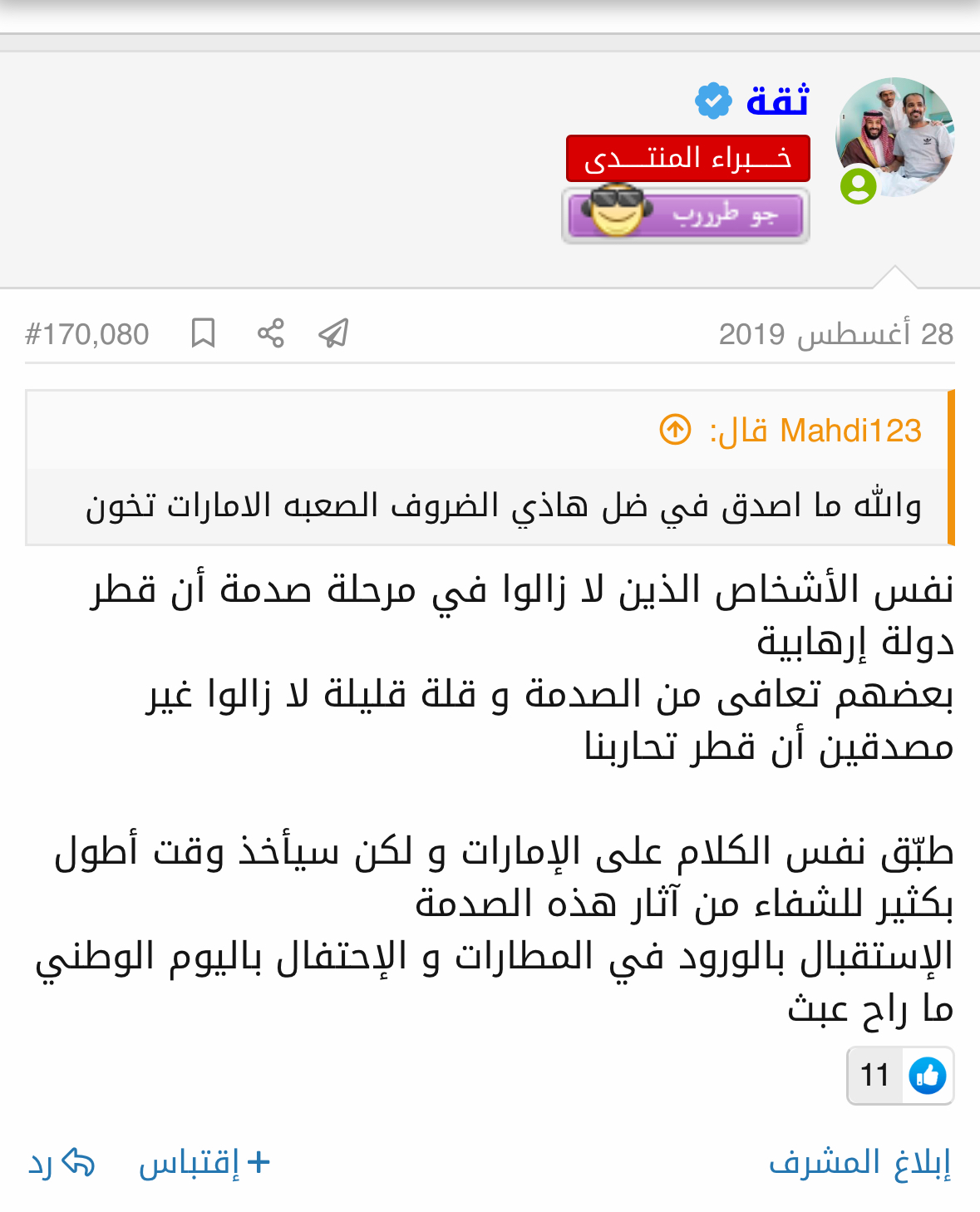Image resolution: width=980 pixels, height=1212 pixels.
Task: View the 11 likes on this post
Action: click(899, 1076)
